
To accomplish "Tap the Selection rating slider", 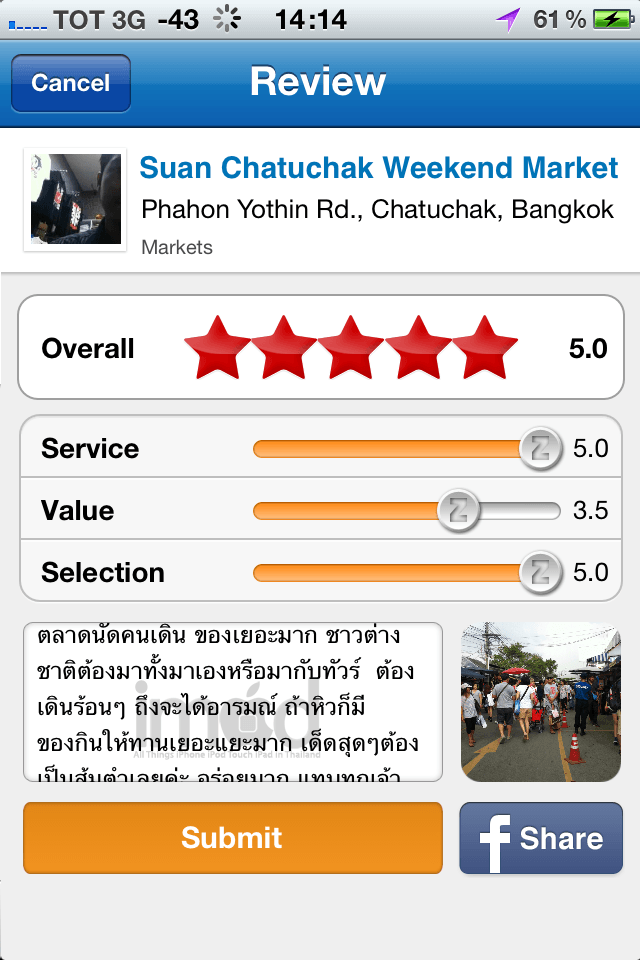I will point(406,573).
